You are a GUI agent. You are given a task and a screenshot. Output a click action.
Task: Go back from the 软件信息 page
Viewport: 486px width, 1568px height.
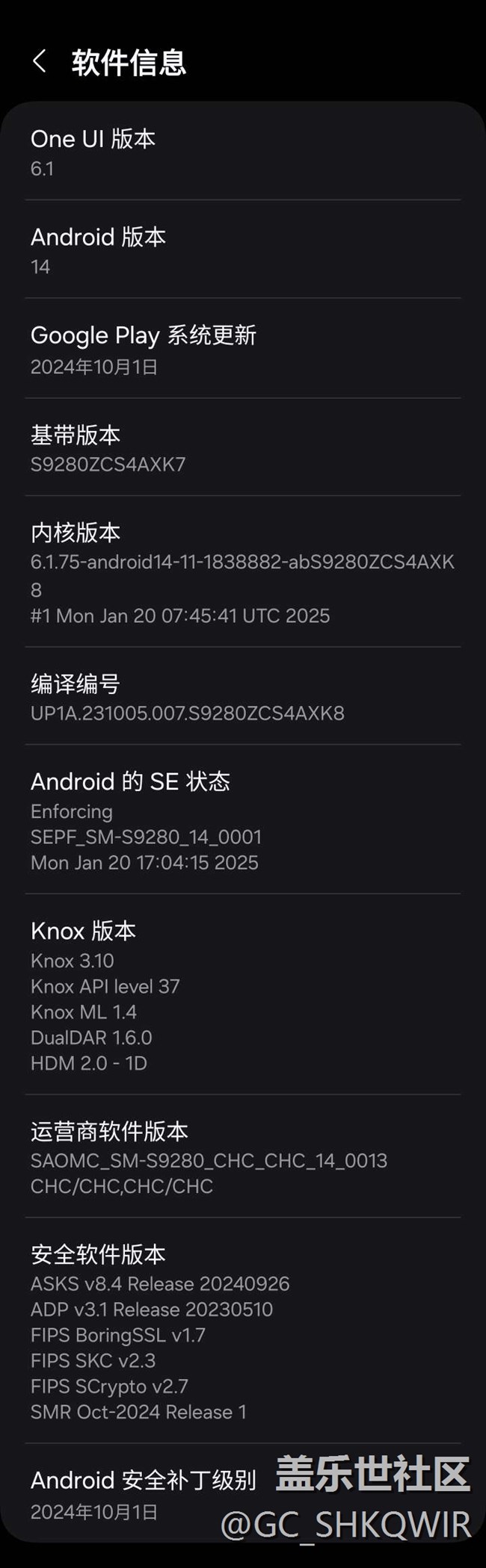40,61
